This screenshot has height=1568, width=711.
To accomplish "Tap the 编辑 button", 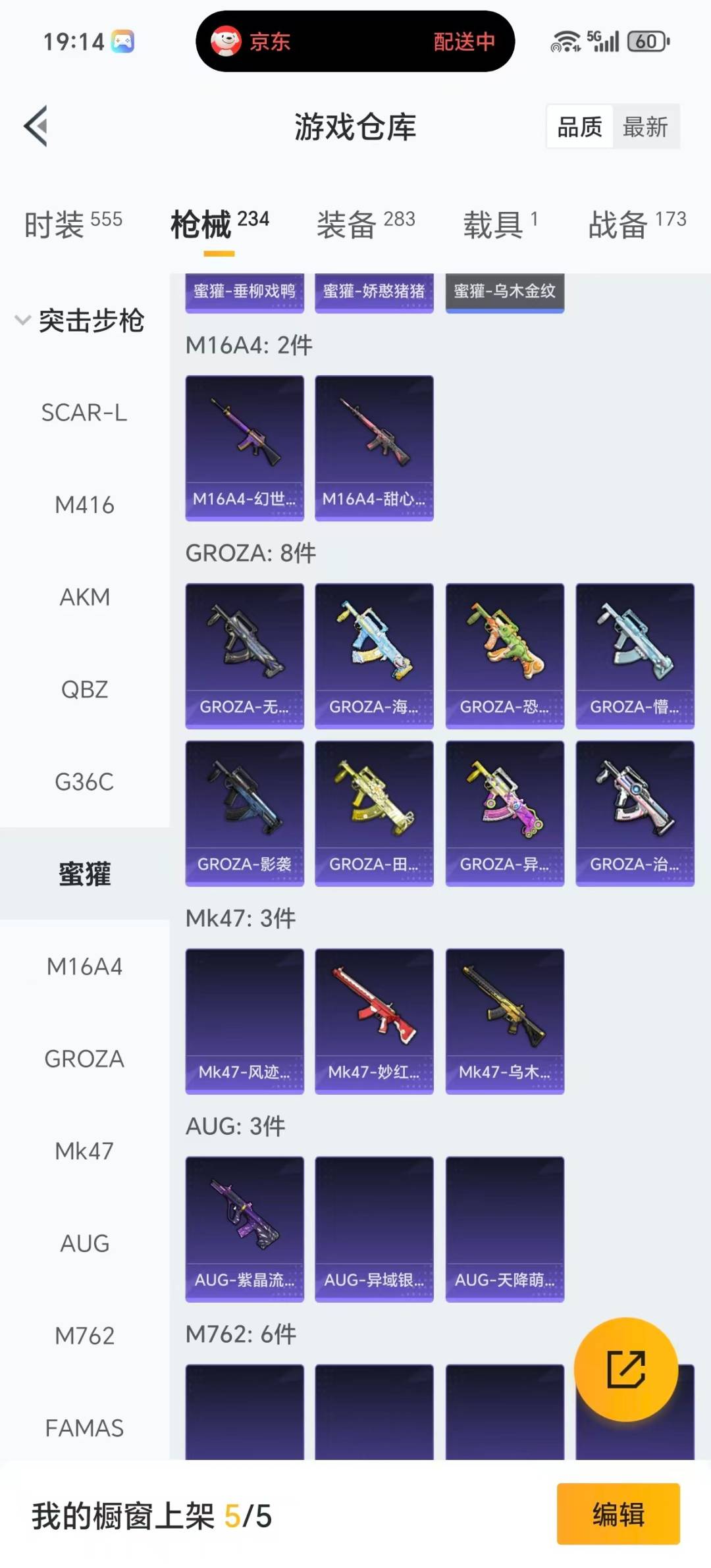I will [618, 1514].
